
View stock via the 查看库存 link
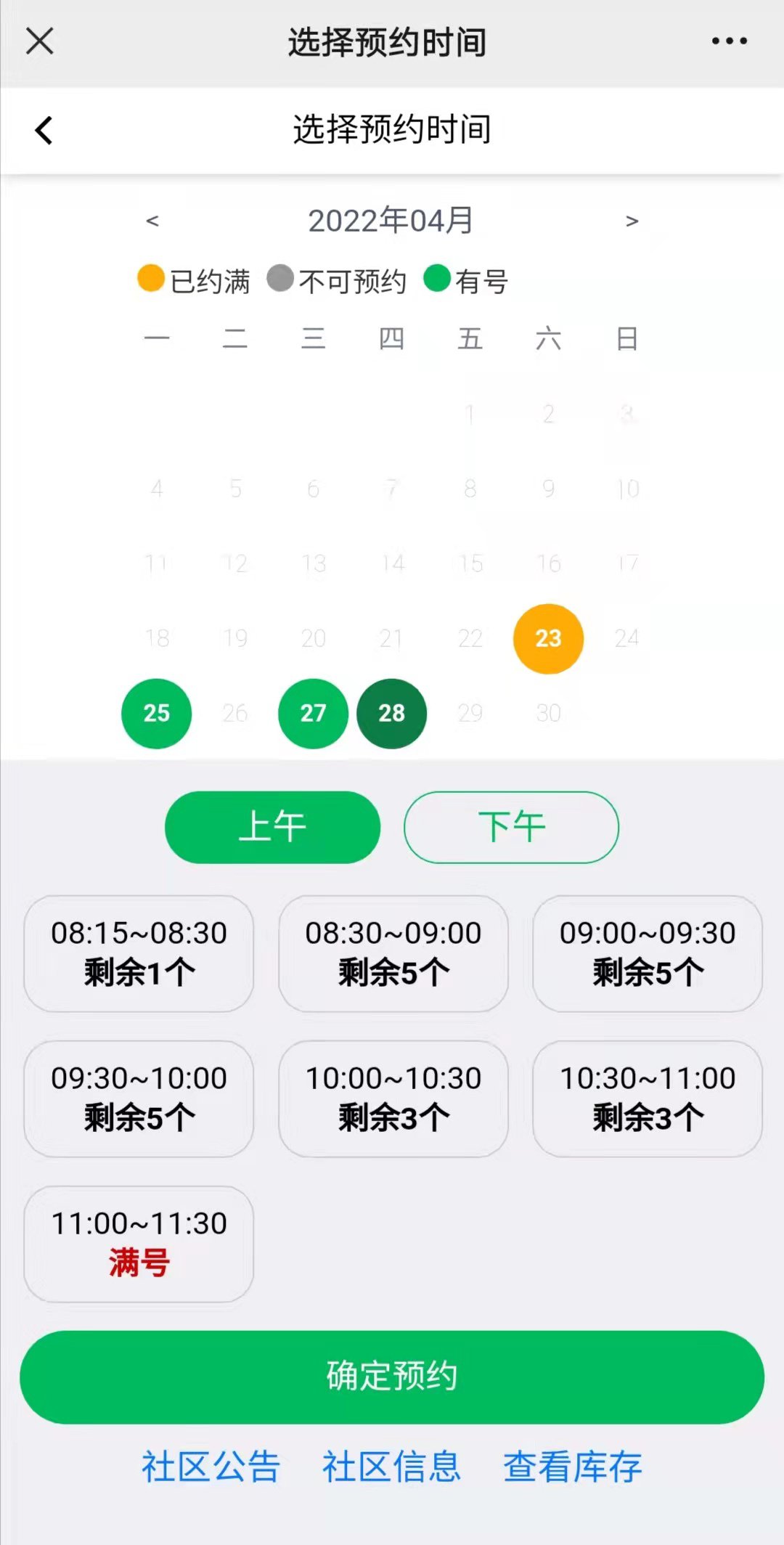click(x=573, y=1467)
